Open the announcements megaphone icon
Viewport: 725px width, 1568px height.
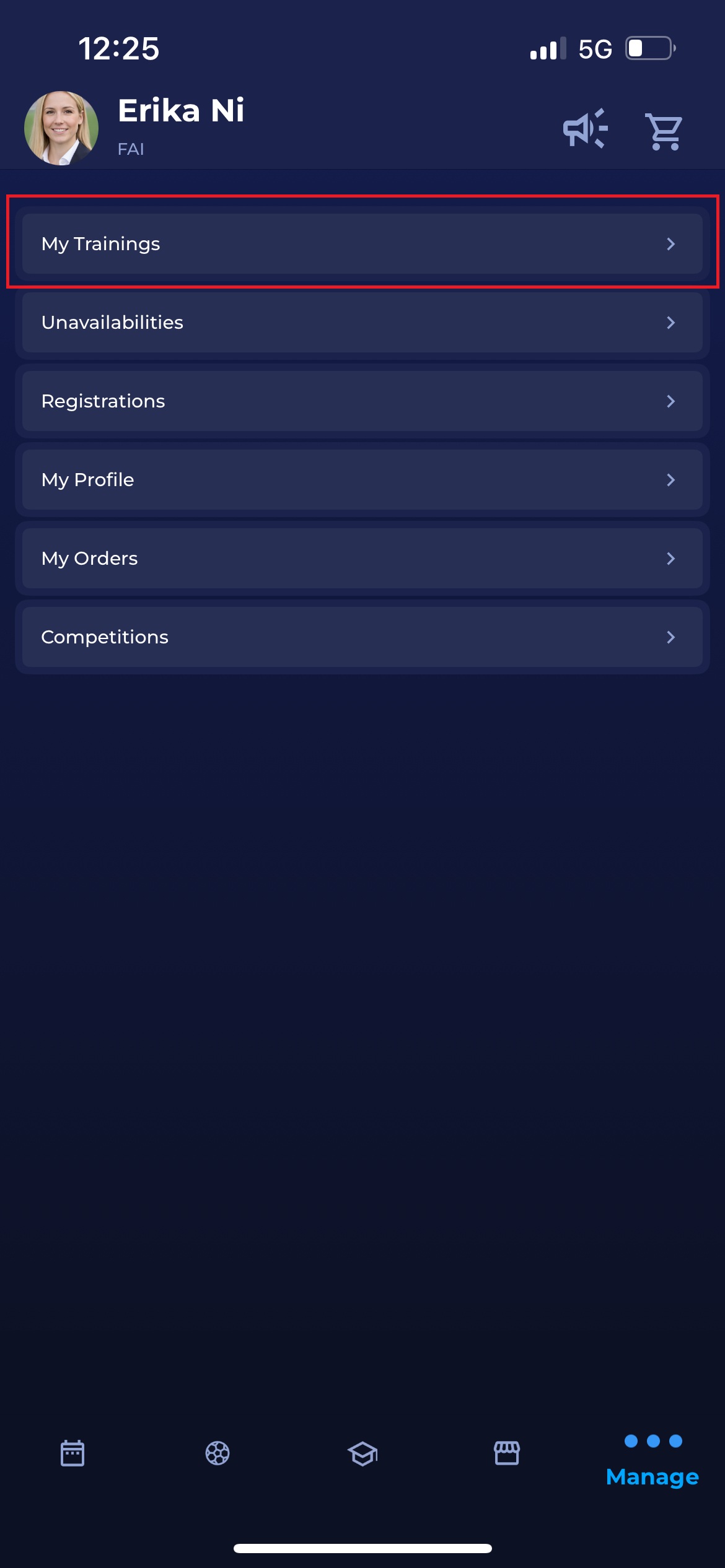[x=584, y=129]
